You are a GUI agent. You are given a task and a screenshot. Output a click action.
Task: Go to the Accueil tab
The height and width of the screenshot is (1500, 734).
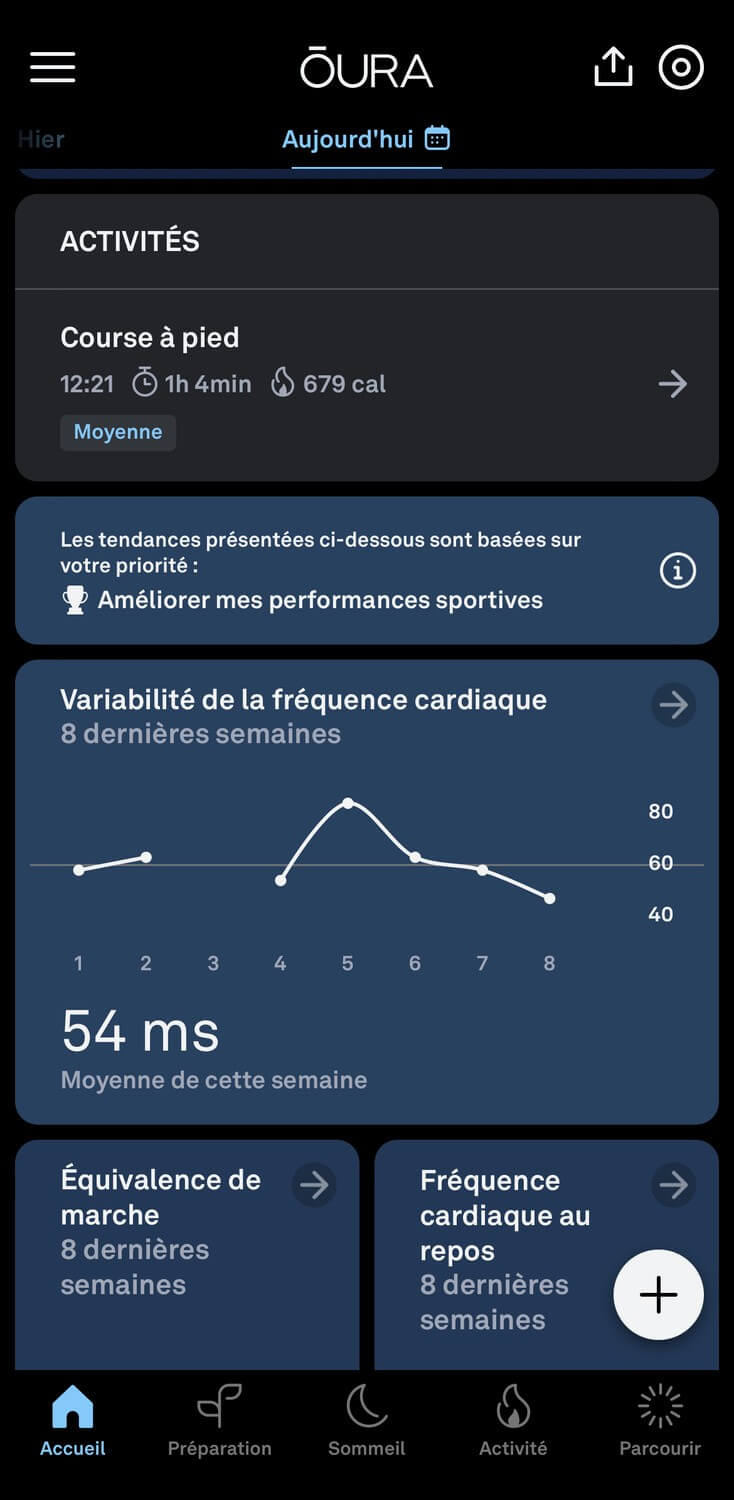73,1420
